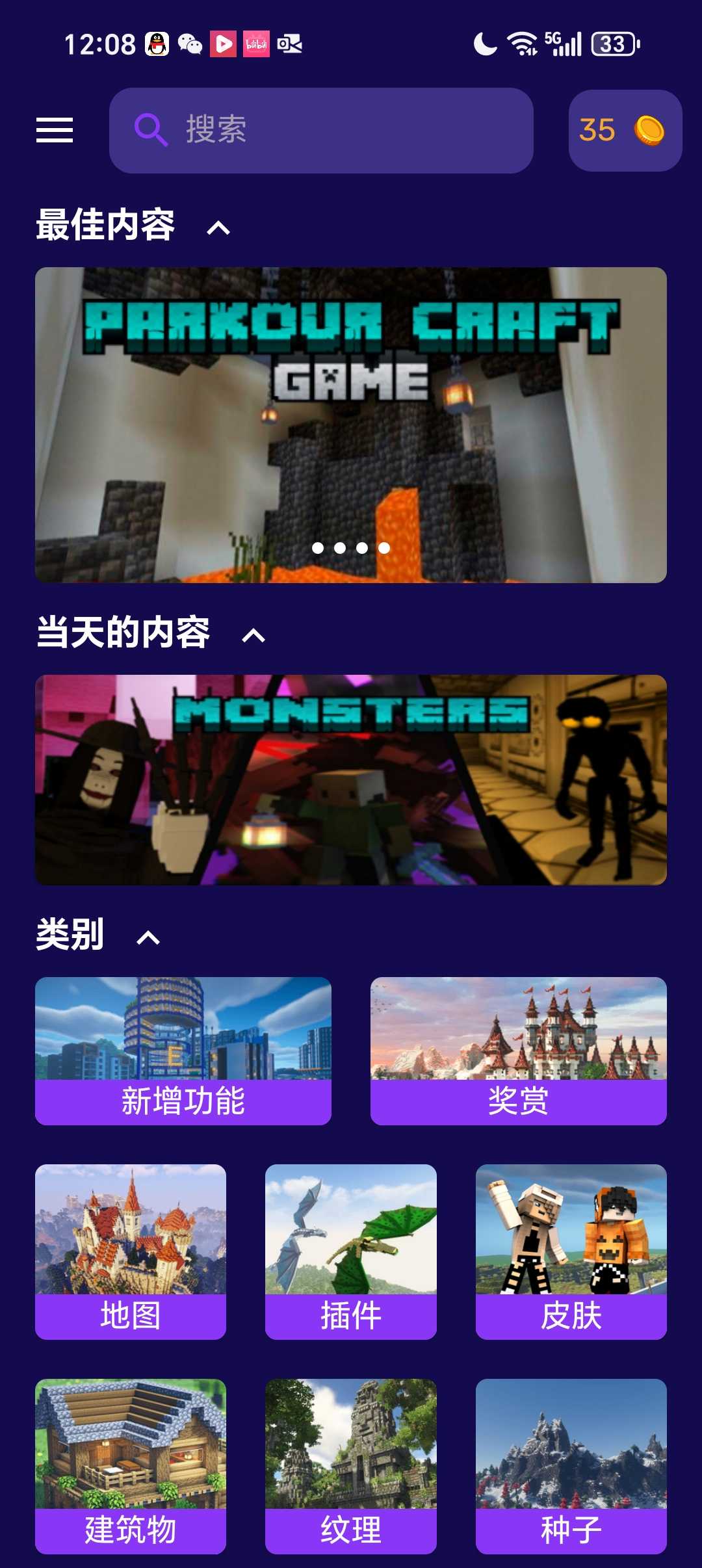
Task: Tap the 搜索 search field
Action: pyautogui.click(x=321, y=130)
